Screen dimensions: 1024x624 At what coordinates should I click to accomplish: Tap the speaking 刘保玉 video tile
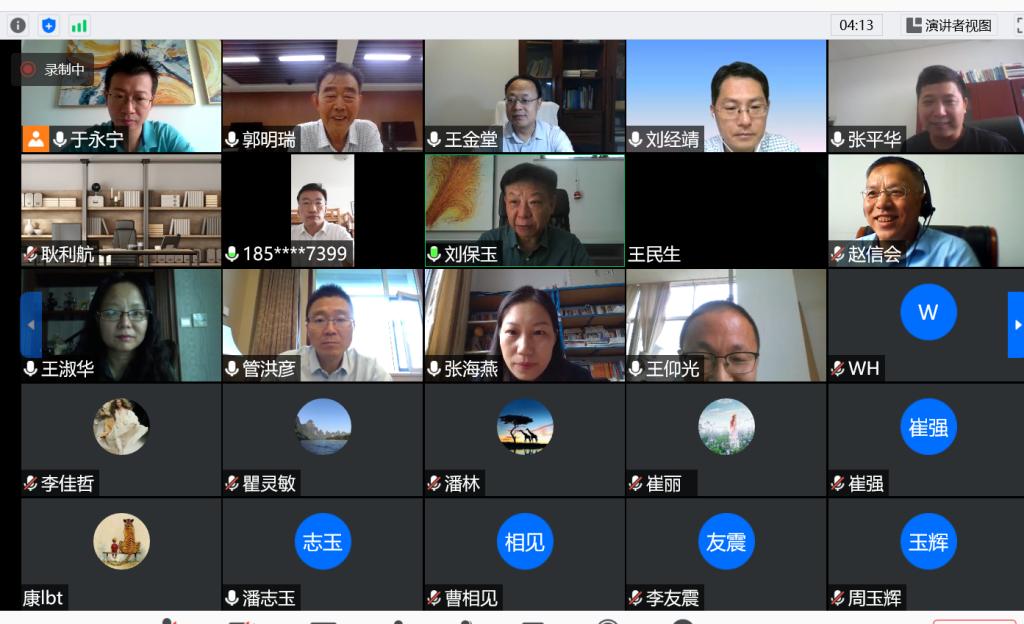coord(525,211)
